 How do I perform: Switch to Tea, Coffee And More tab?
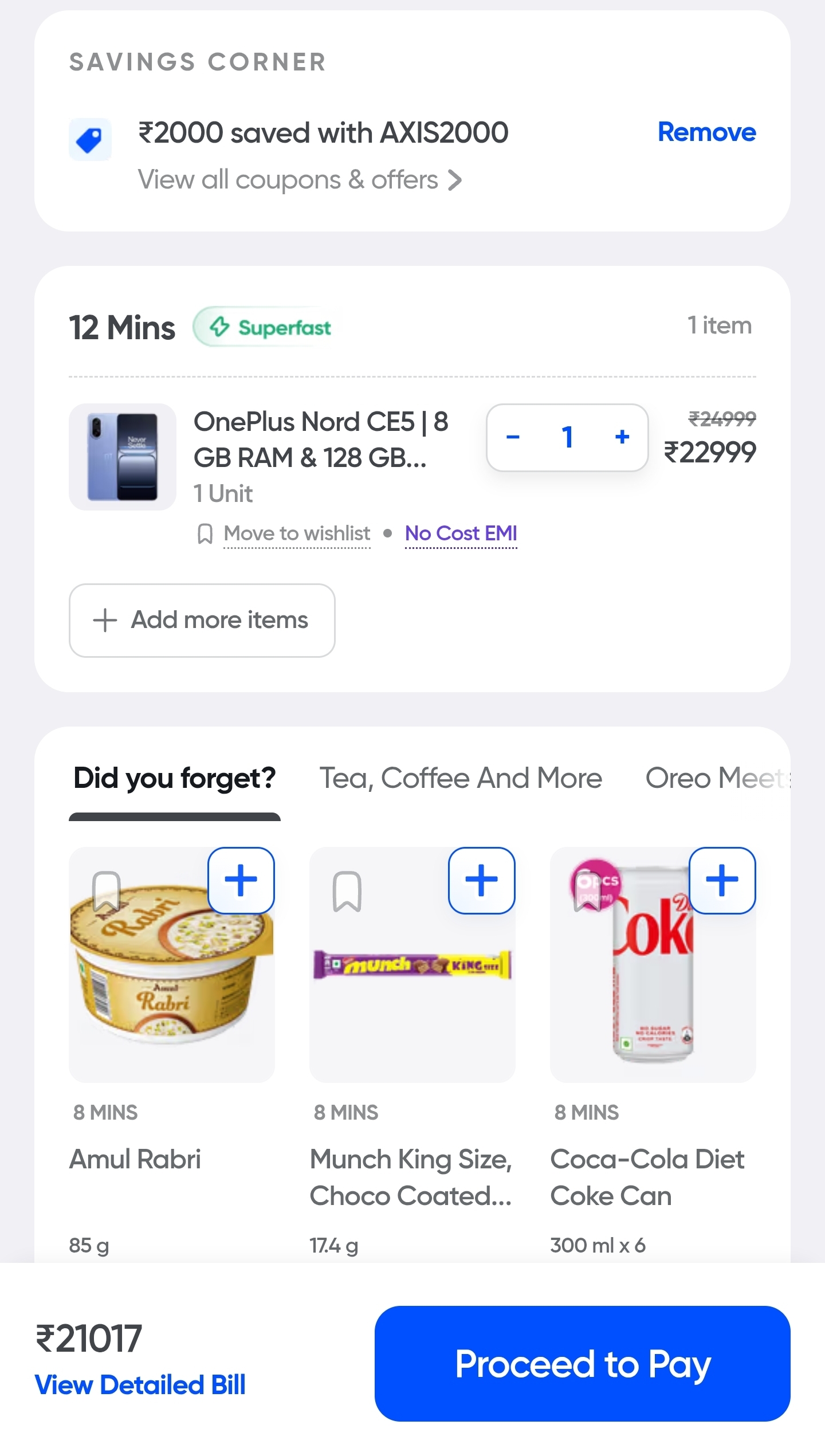point(460,778)
